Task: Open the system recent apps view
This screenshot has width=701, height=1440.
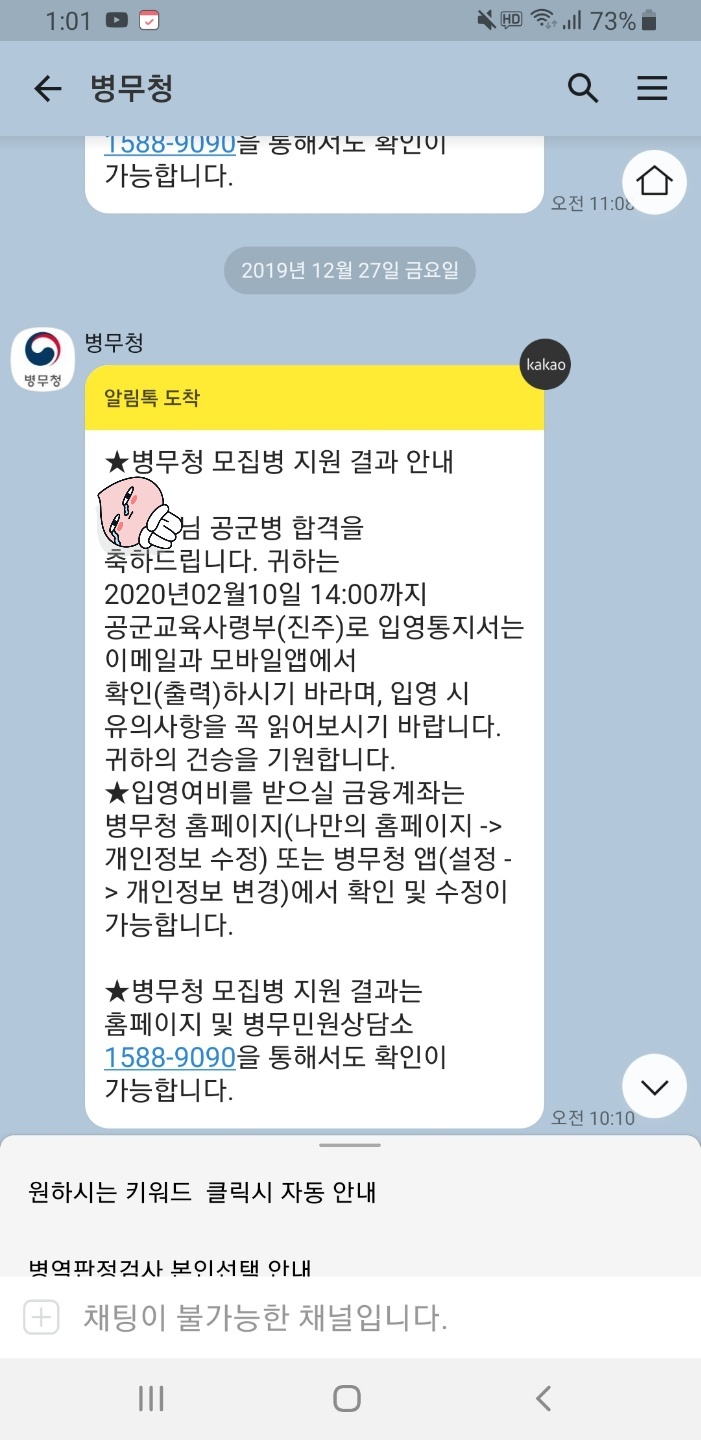Action: click(151, 1398)
